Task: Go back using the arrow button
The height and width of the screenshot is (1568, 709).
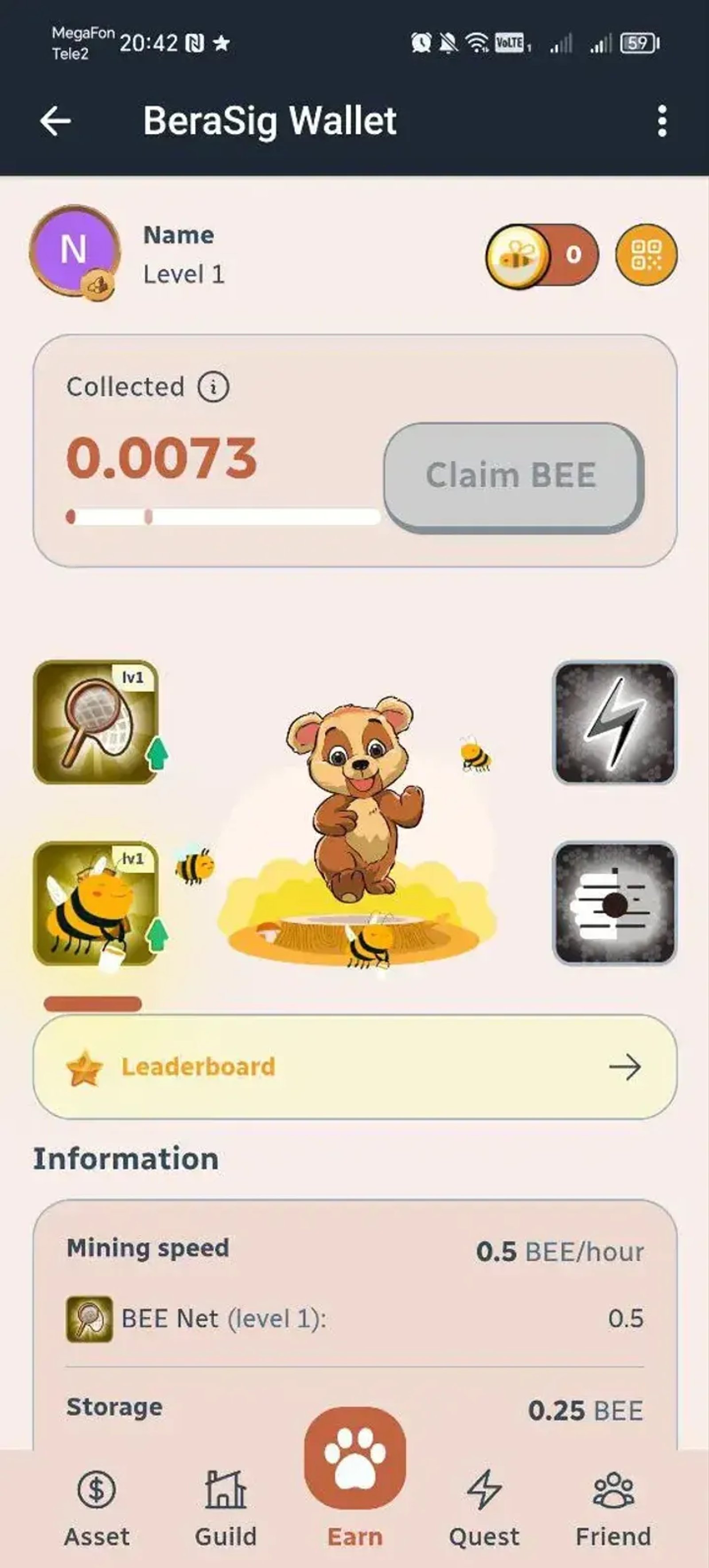Action: click(56, 121)
